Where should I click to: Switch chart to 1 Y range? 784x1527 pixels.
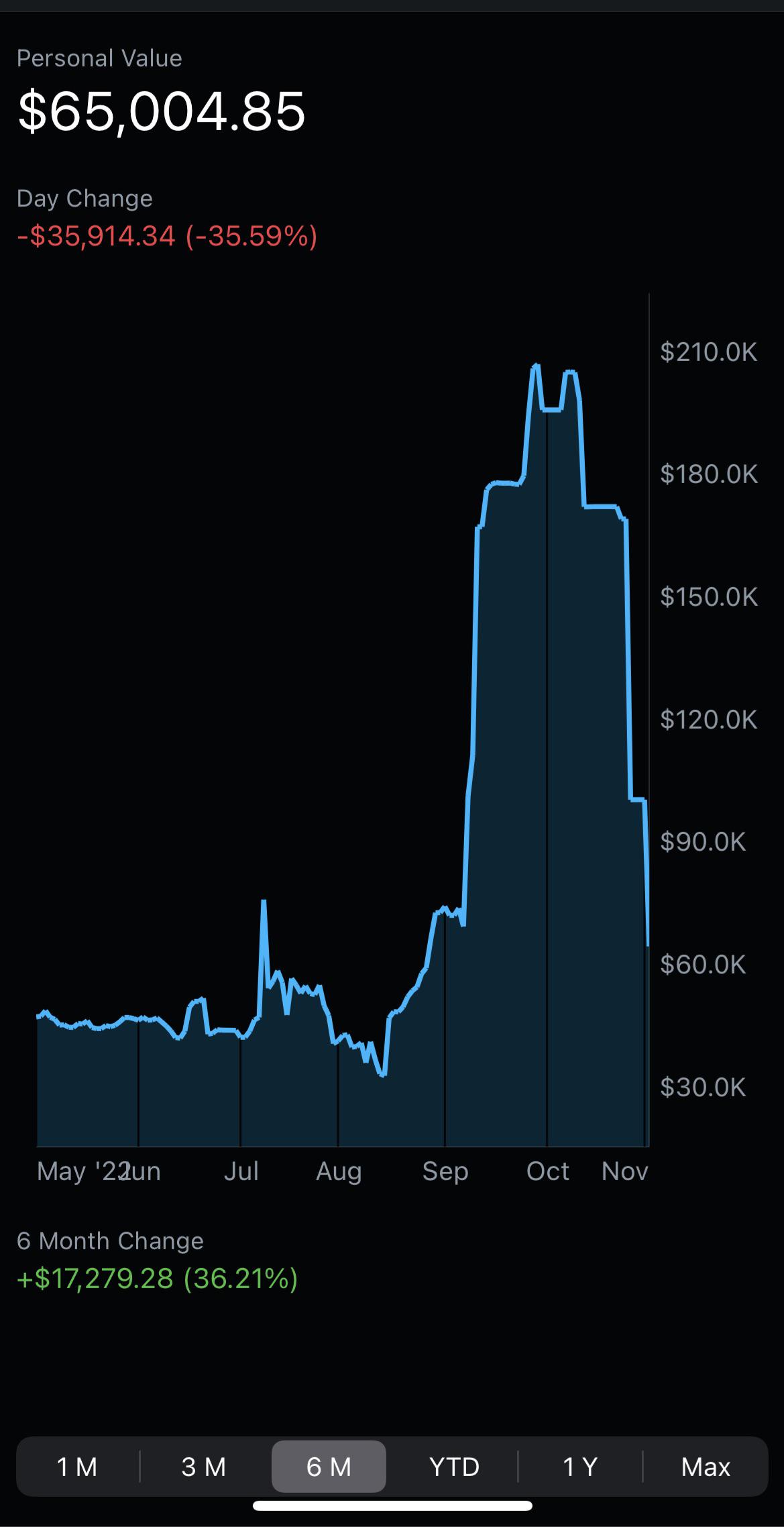click(x=580, y=1467)
